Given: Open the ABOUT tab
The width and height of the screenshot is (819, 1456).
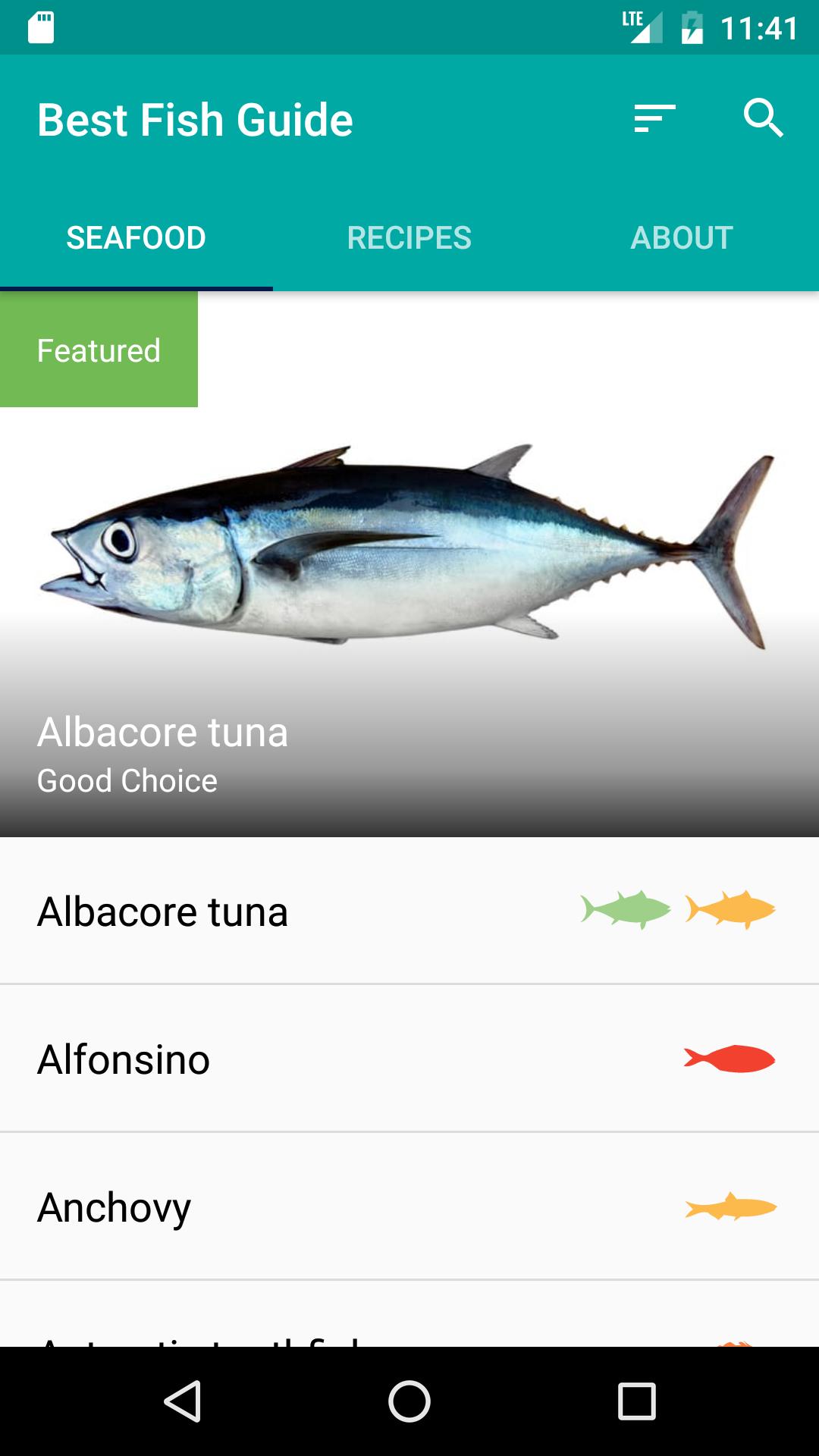Looking at the screenshot, I should [681, 237].
